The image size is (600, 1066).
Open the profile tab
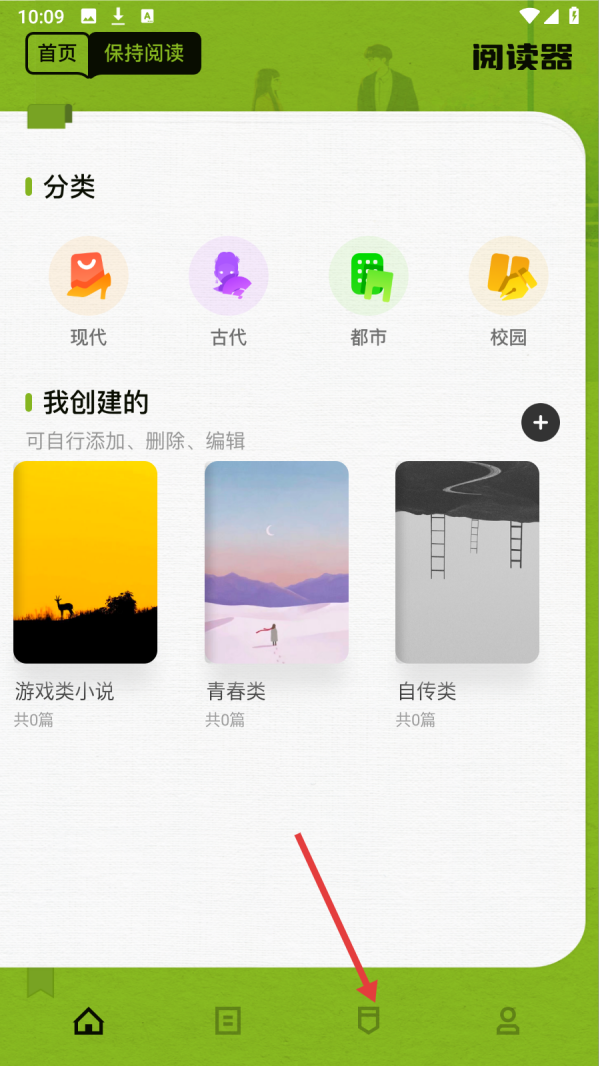point(508,1020)
